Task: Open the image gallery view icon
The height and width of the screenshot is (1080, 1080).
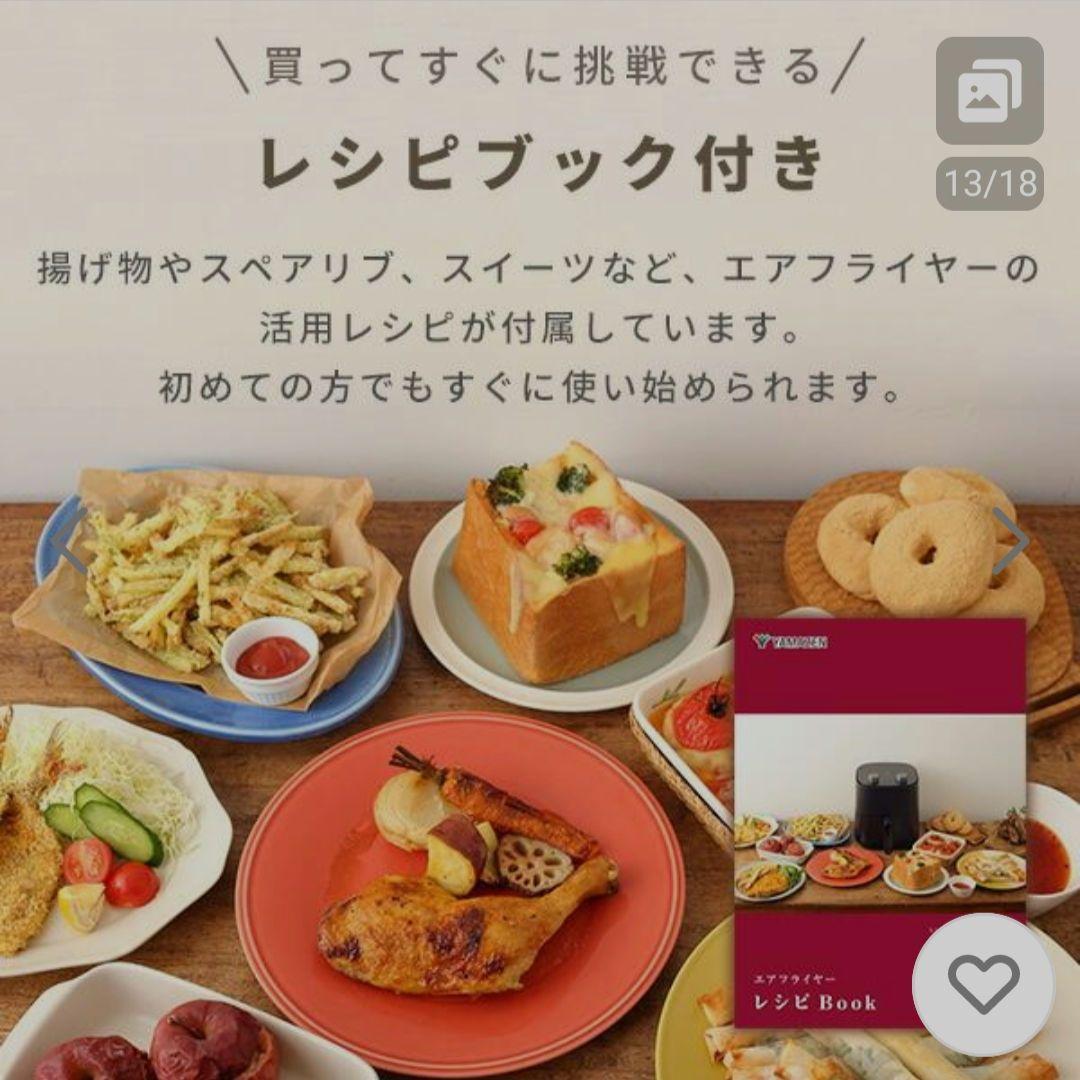Action: [989, 91]
